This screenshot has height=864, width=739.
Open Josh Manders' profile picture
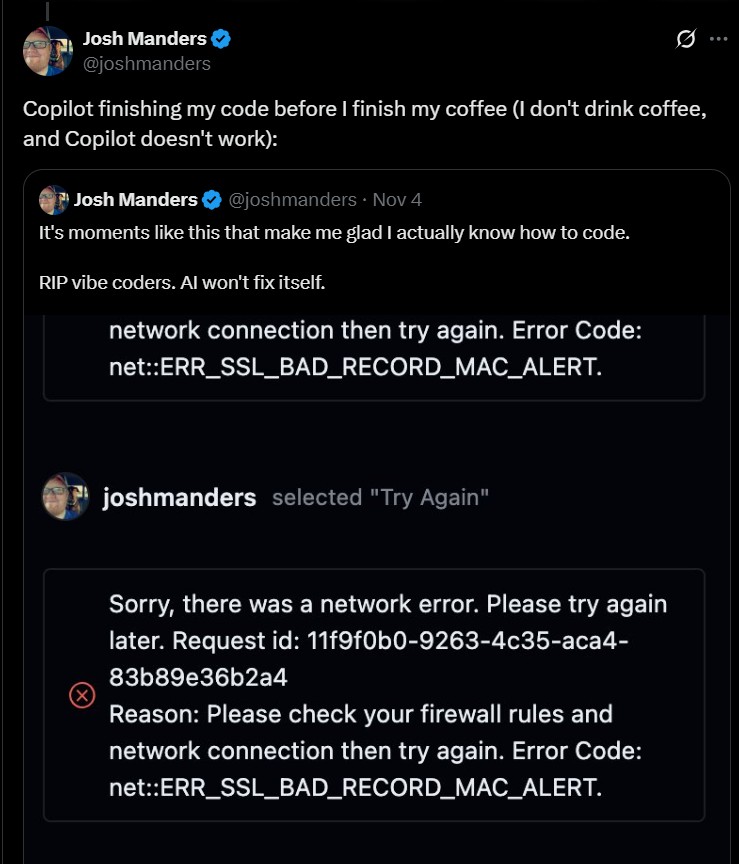pyautogui.click(x=47, y=51)
